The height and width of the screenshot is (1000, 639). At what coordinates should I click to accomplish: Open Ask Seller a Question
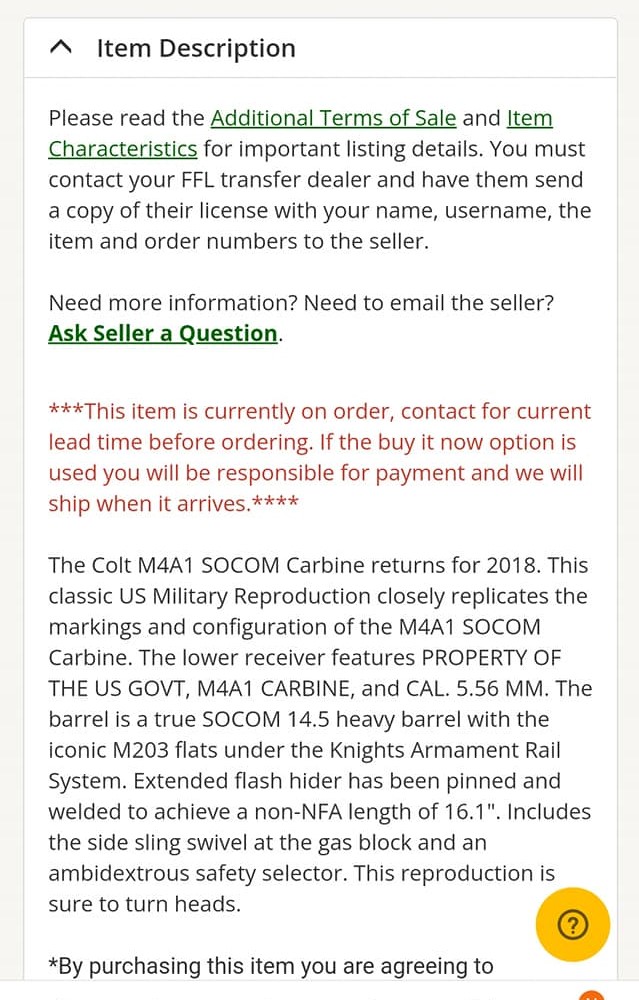(163, 333)
